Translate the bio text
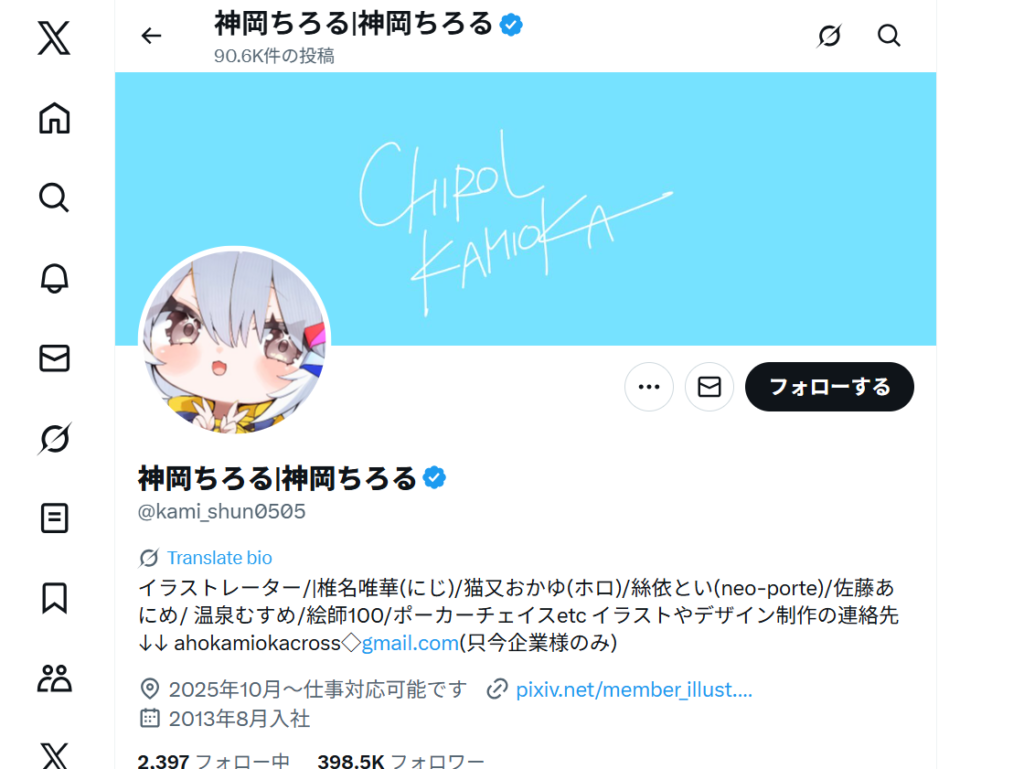Image resolution: width=1024 pixels, height=769 pixels. (x=219, y=558)
